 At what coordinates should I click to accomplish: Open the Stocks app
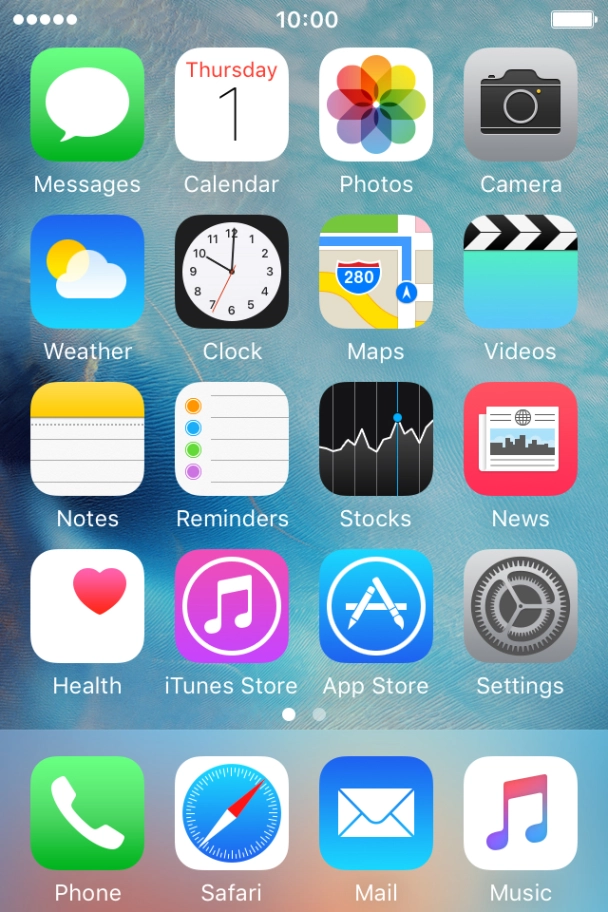376,438
